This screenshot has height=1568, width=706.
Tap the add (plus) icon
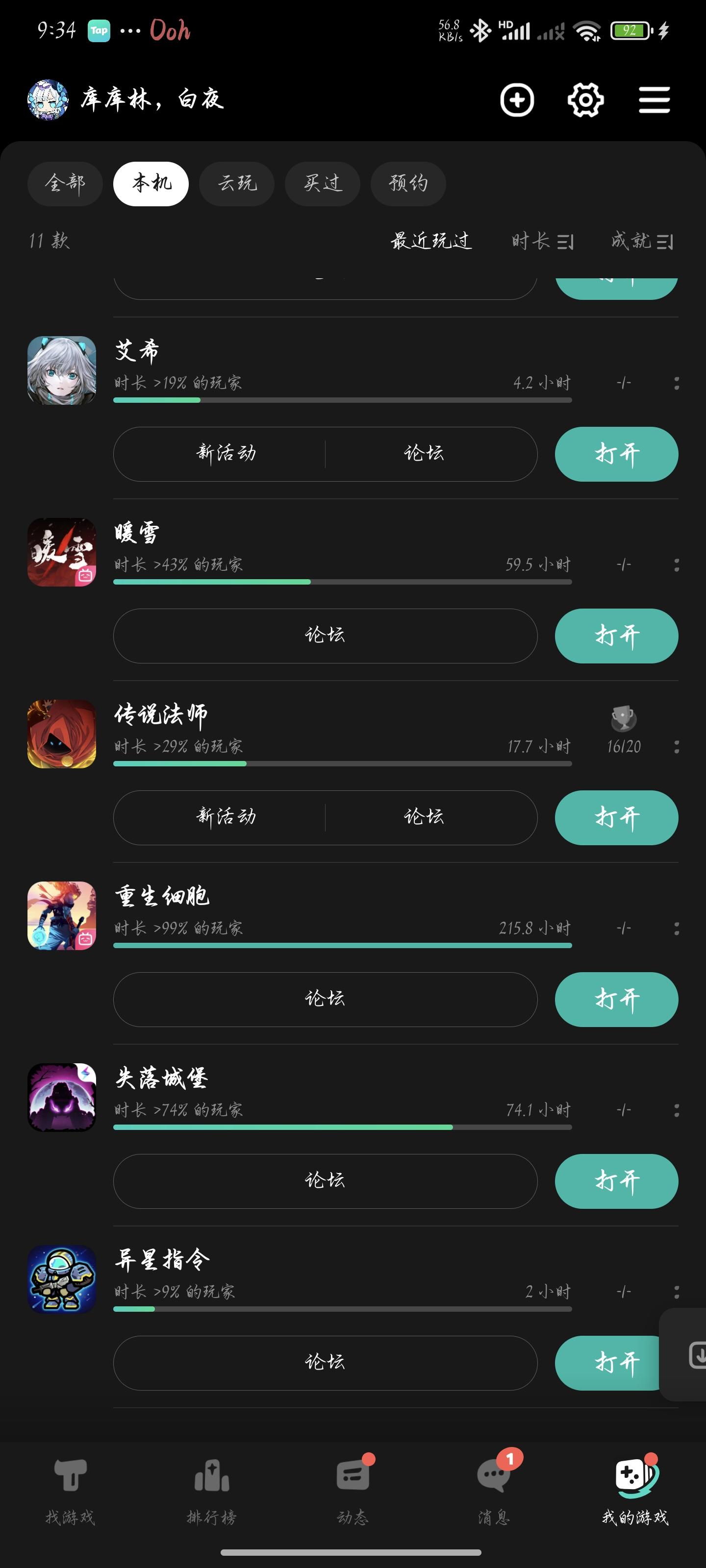coord(517,100)
